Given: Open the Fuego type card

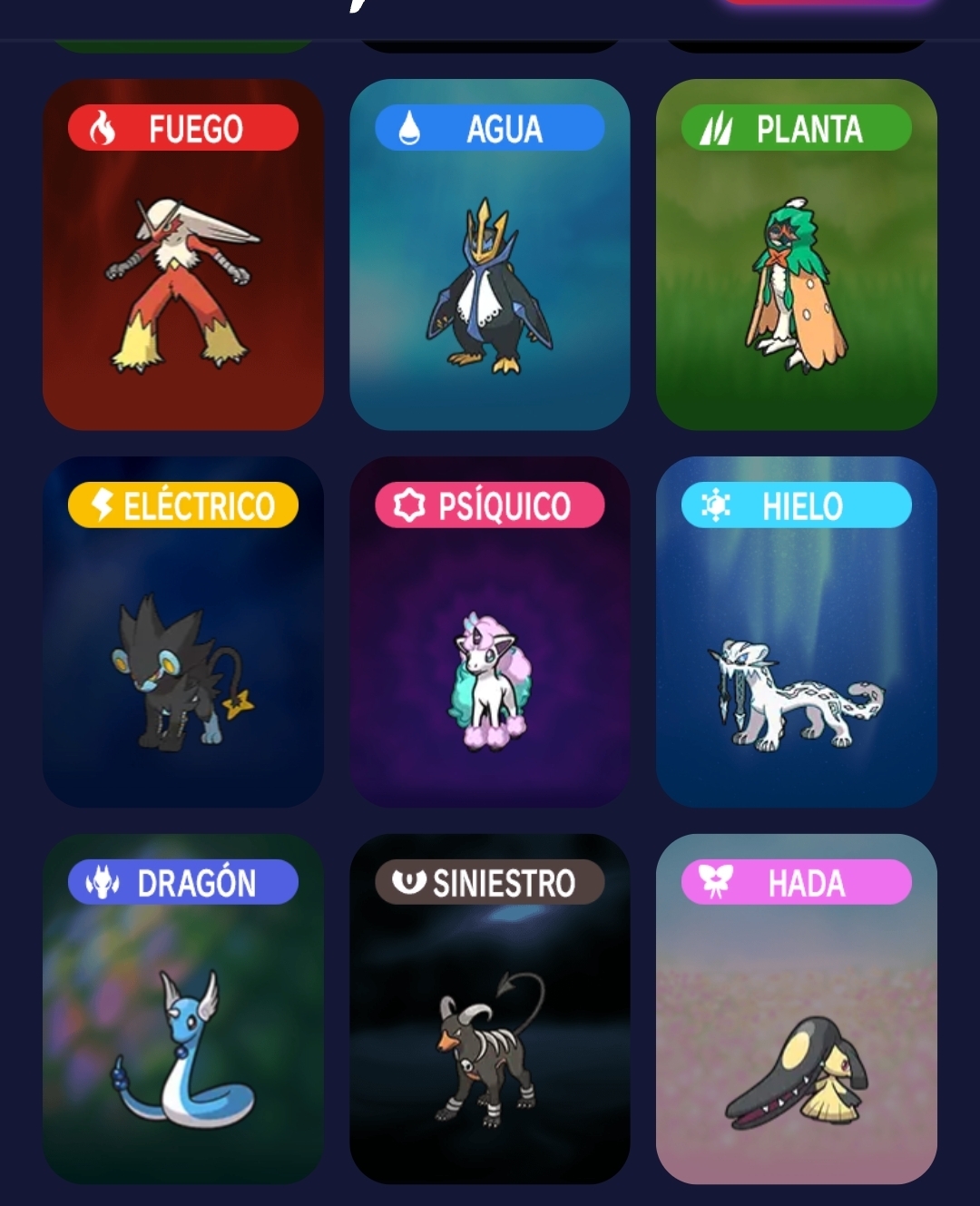Looking at the screenshot, I should coord(182,254).
